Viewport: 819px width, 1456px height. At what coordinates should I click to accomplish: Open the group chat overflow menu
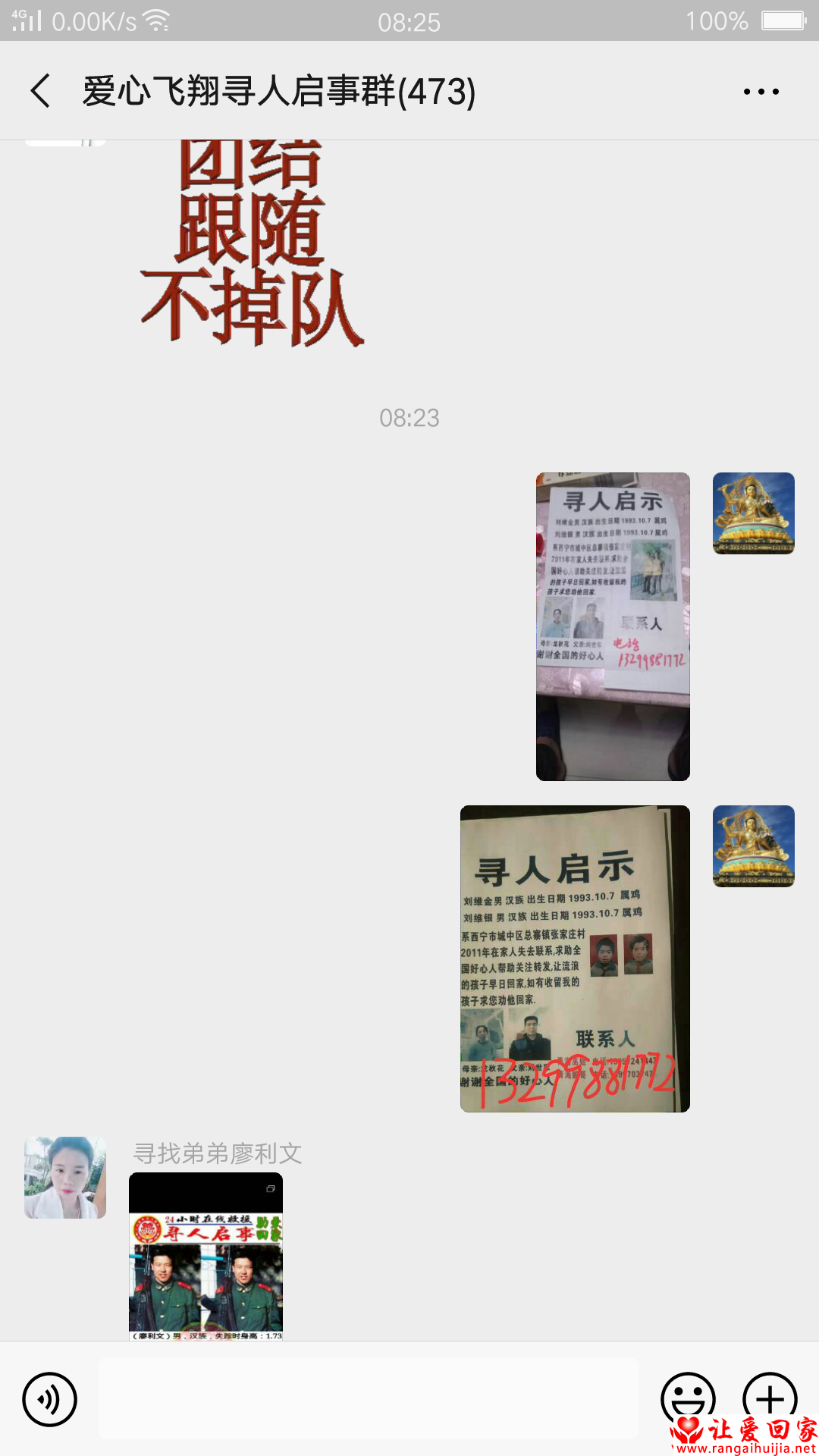(761, 91)
